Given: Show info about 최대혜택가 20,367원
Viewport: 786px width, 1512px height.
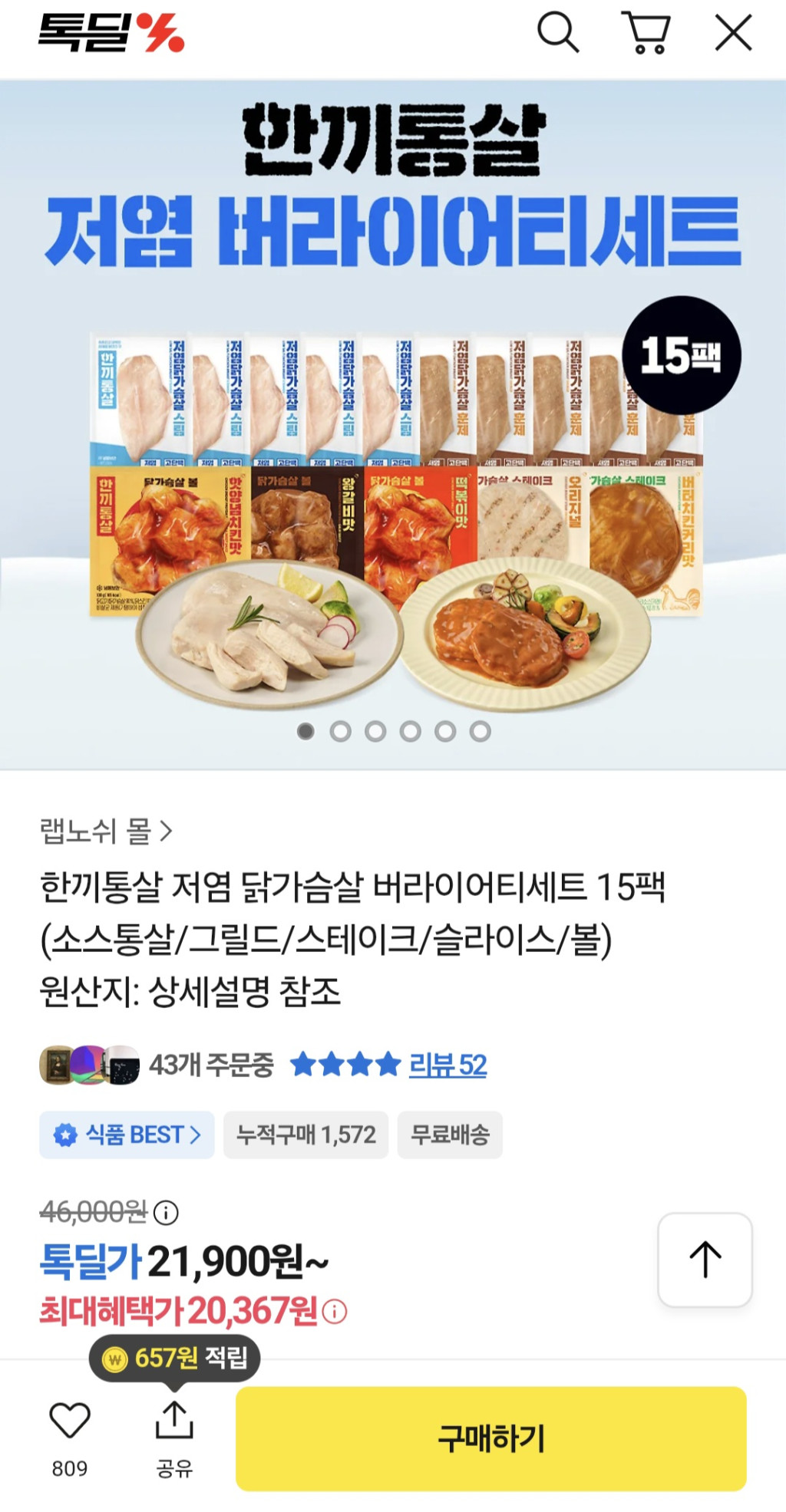Looking at the screenshot, I should [335, 1312].
